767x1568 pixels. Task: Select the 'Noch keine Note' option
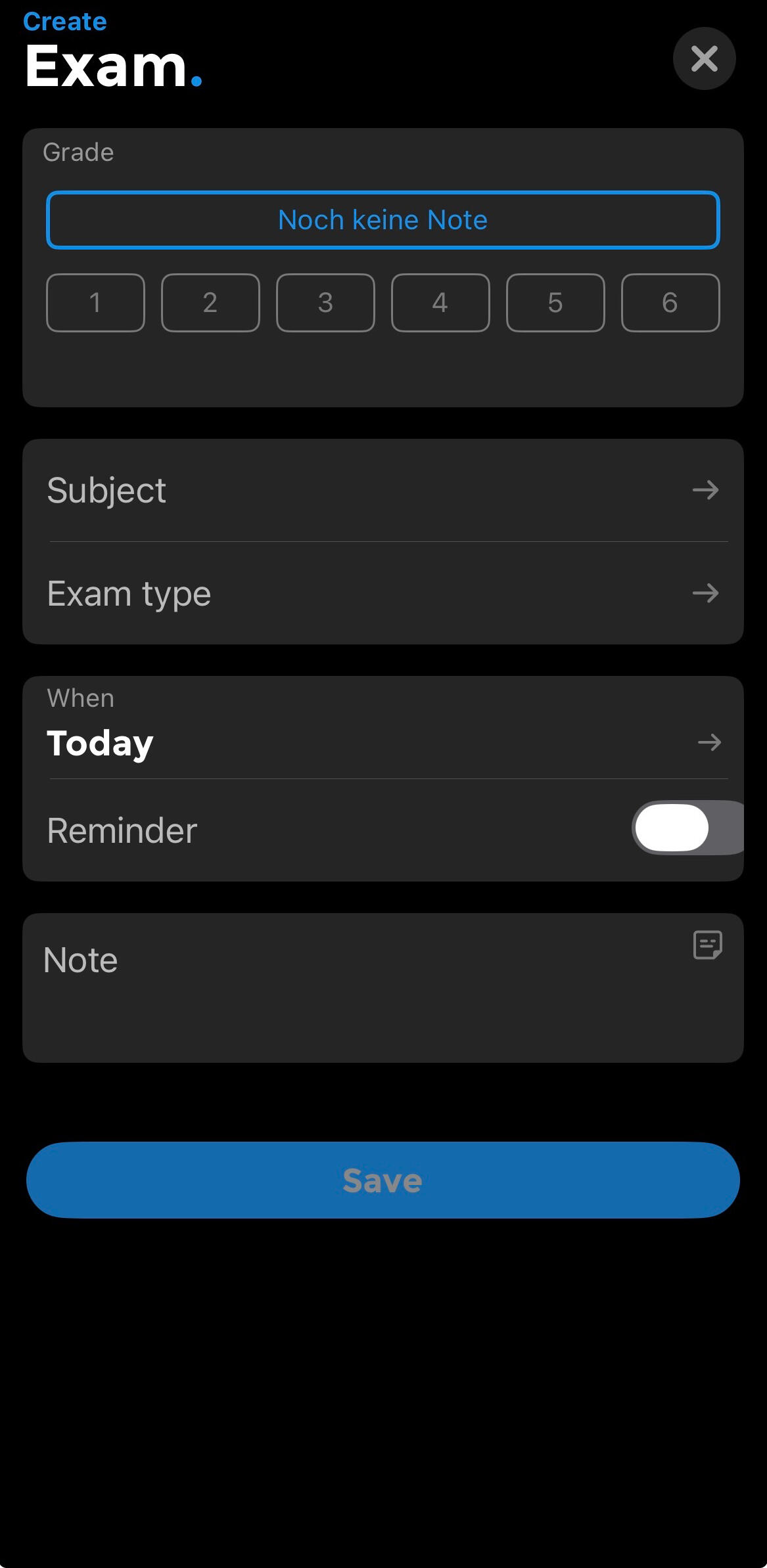click(x=383, y=220)
